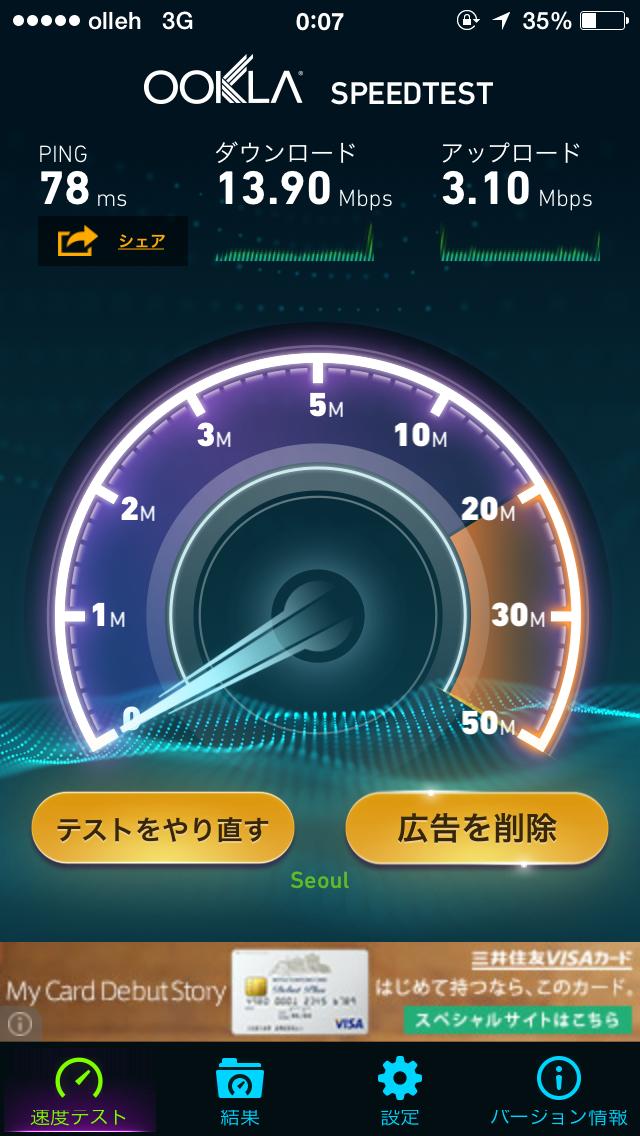Image resolution: width=640 pixels, height=1136 pixels.
Task: Select the 広告を削除 button
Action: pyautogui.click(x=476, y=828)
